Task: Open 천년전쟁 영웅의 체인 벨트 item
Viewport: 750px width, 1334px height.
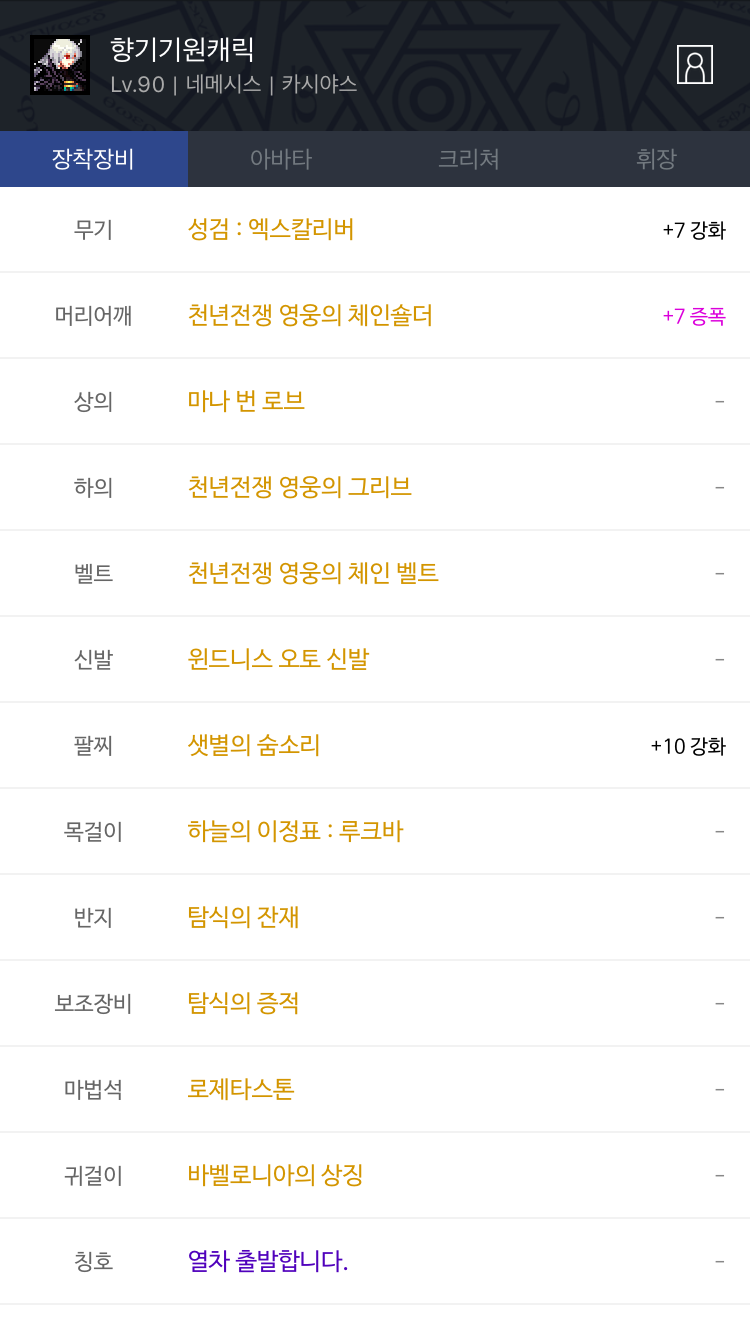Action: click(x=313, y=574)
